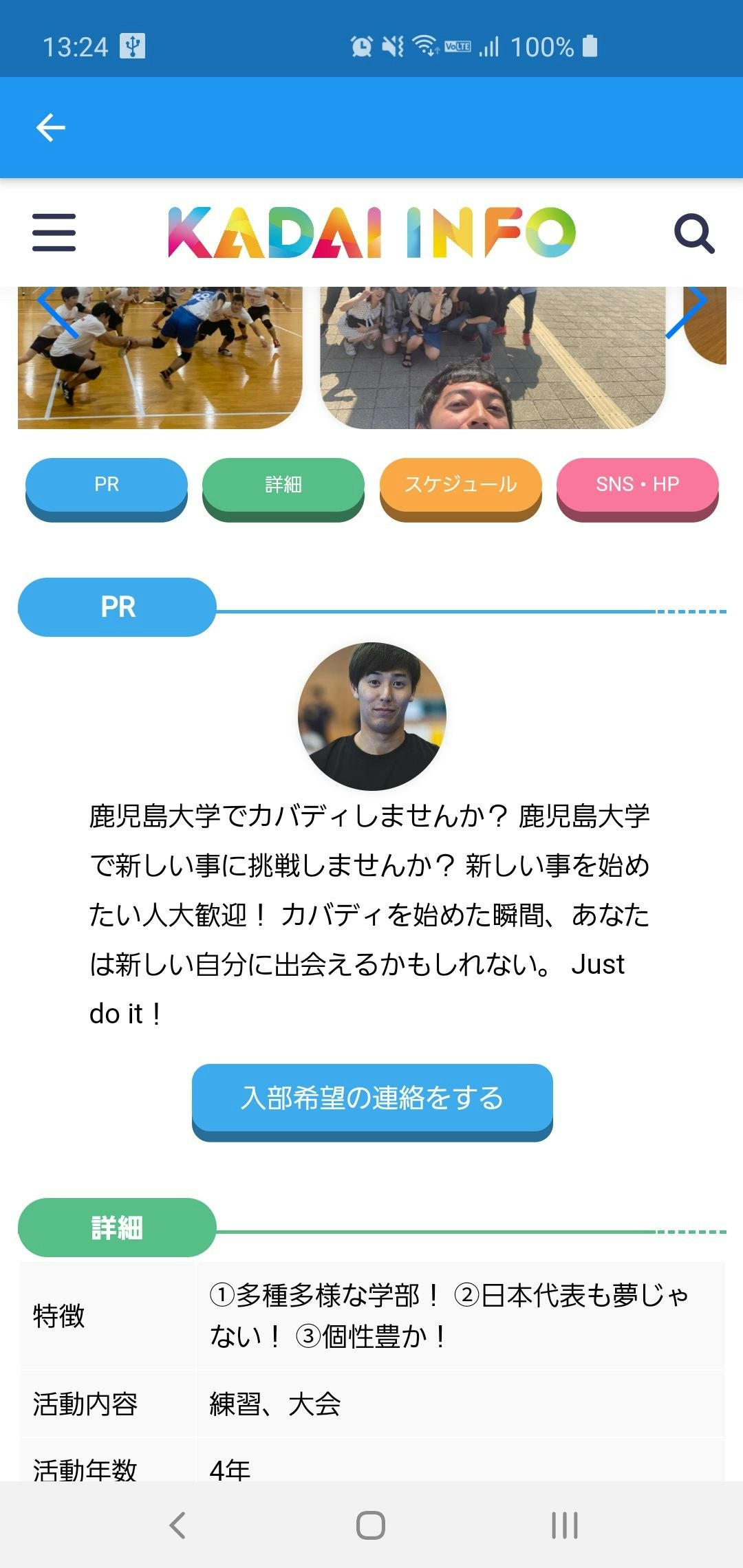
Task: Open the recent apps view
Action: (564, 1525)
